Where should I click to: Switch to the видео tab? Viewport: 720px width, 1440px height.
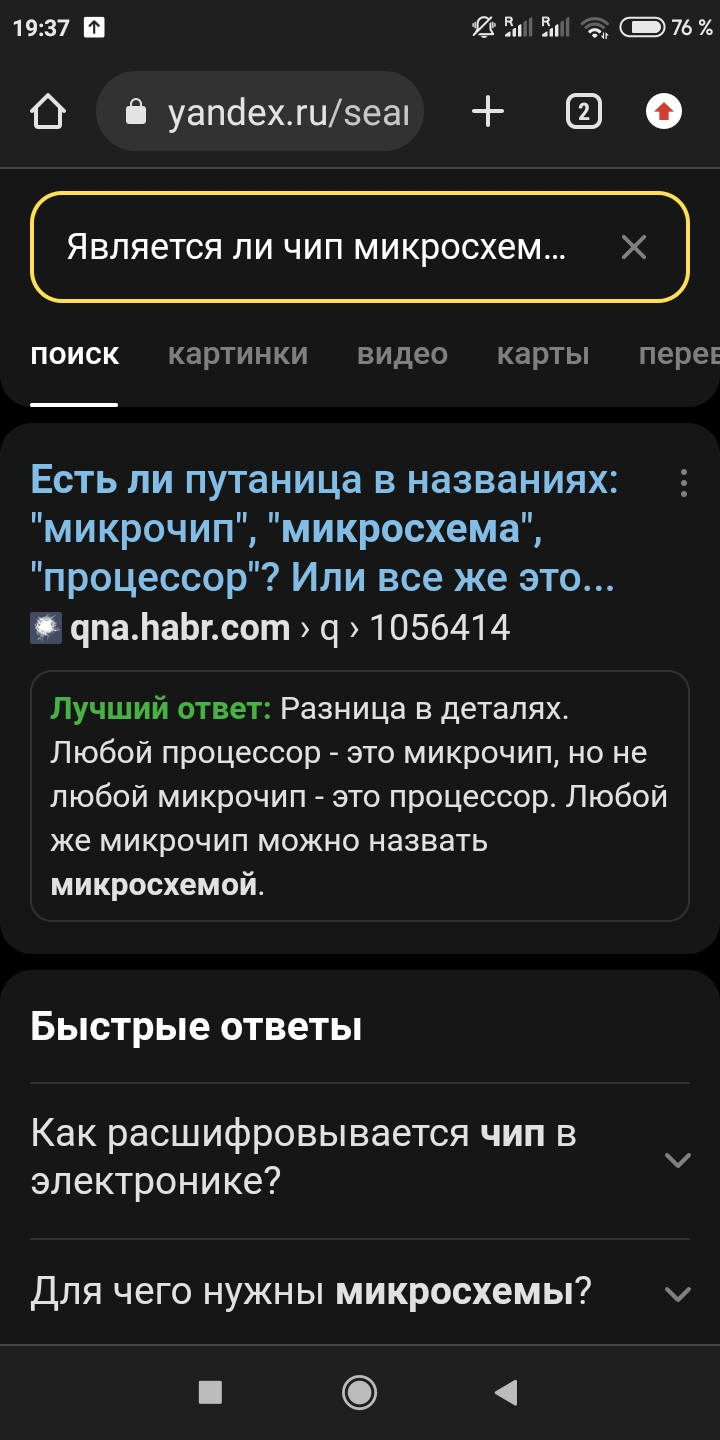[x=402, y=354]
